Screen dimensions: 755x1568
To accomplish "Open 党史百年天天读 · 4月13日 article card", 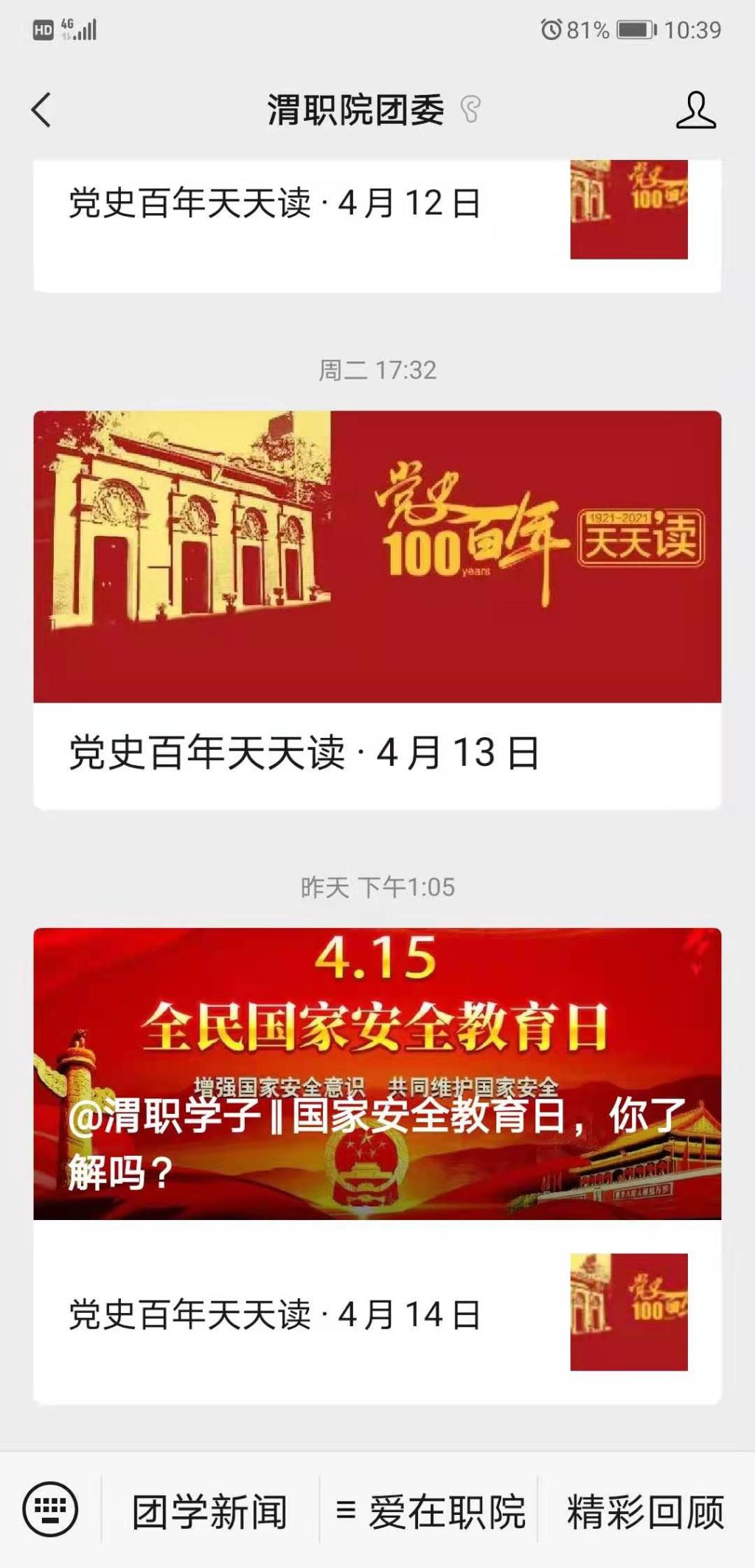I will coord(377,610).
